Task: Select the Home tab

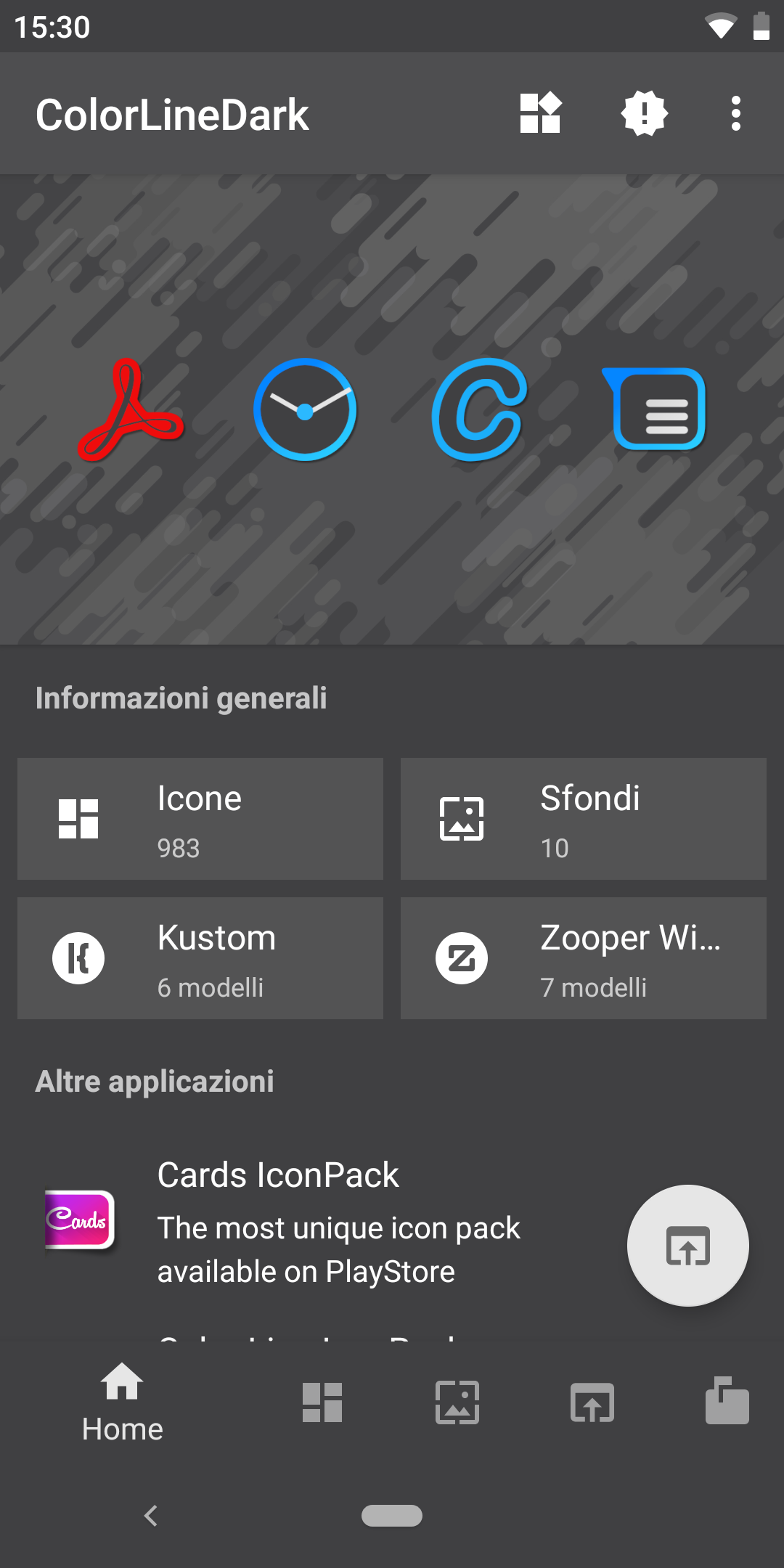Action: [122, 1402]
